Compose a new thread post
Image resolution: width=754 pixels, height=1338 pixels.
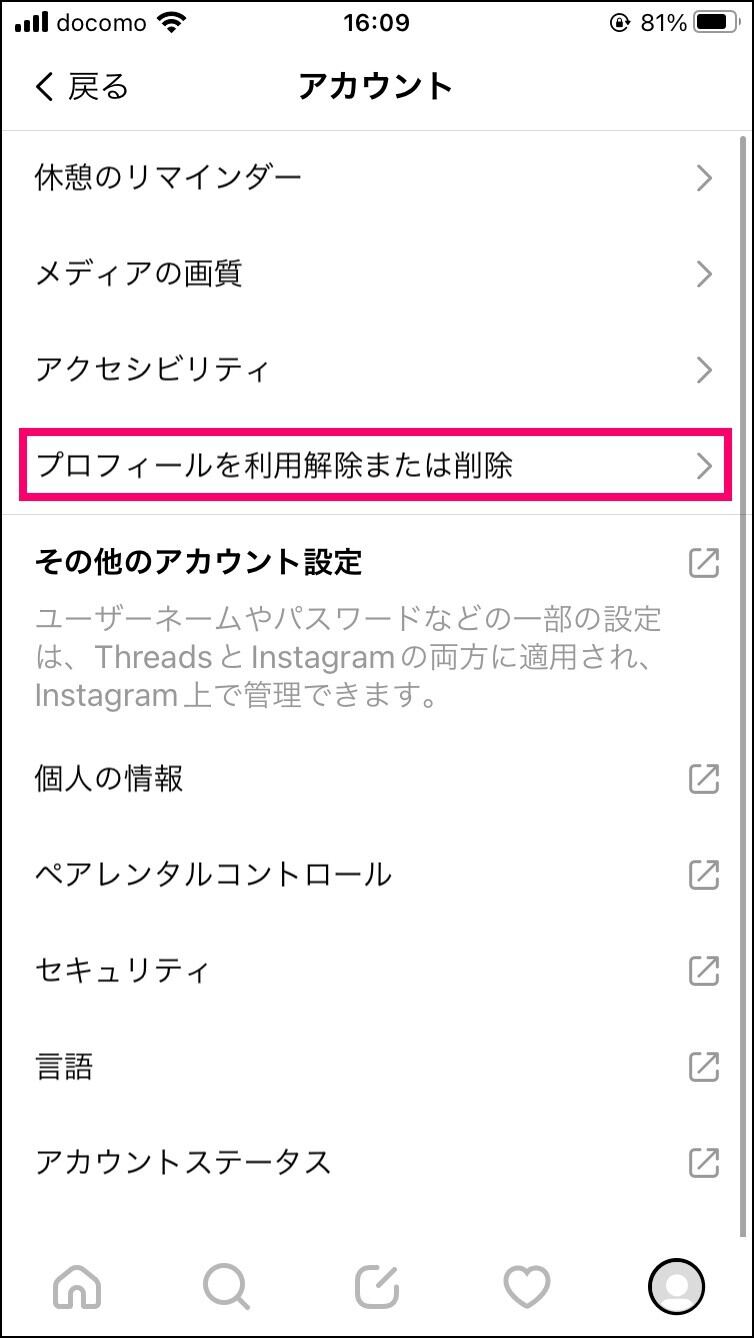pyautogui.click(x=377, y=1285)
